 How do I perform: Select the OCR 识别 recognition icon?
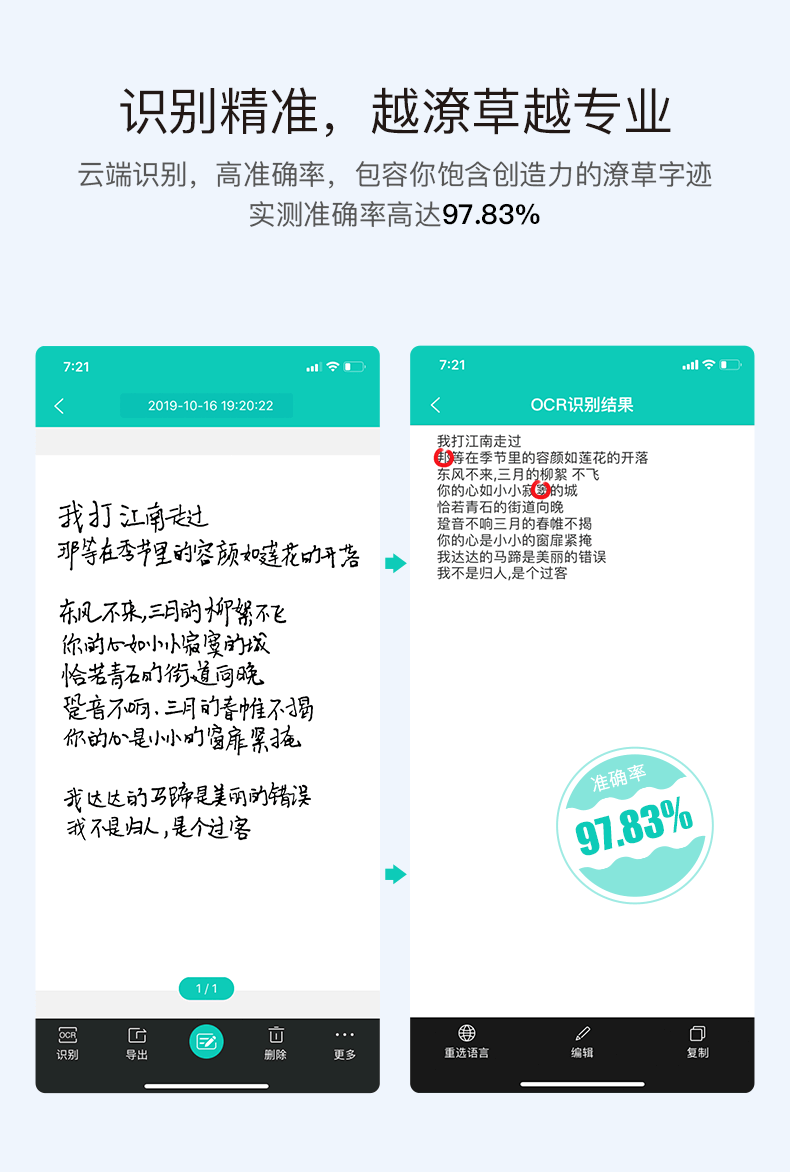[x=66, y=1038]
